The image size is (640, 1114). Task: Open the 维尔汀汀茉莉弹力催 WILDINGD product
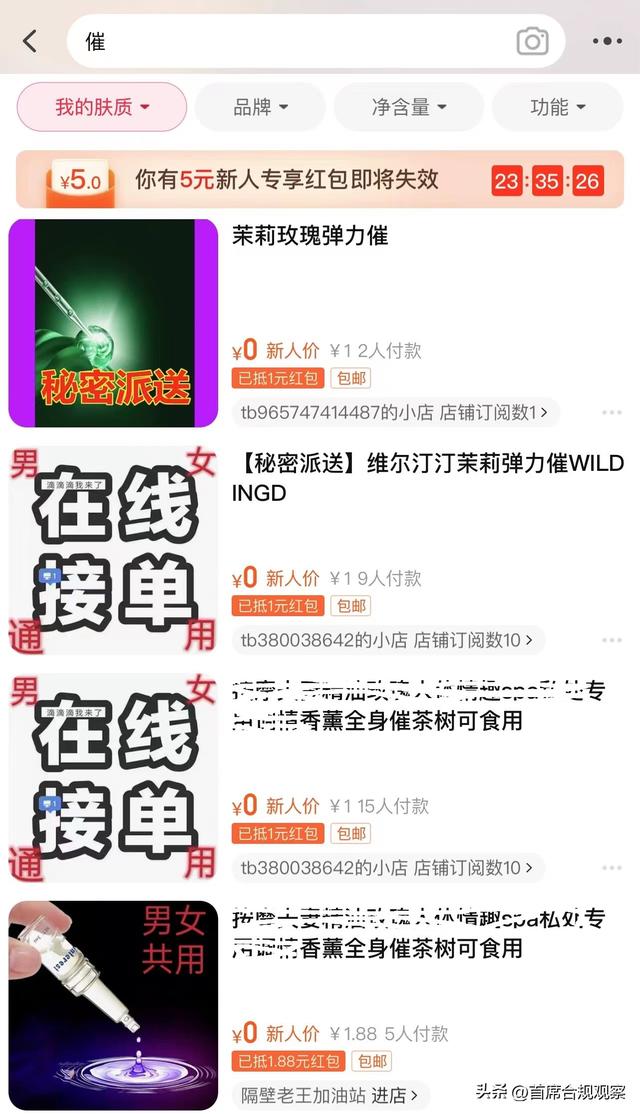(427, 478)
